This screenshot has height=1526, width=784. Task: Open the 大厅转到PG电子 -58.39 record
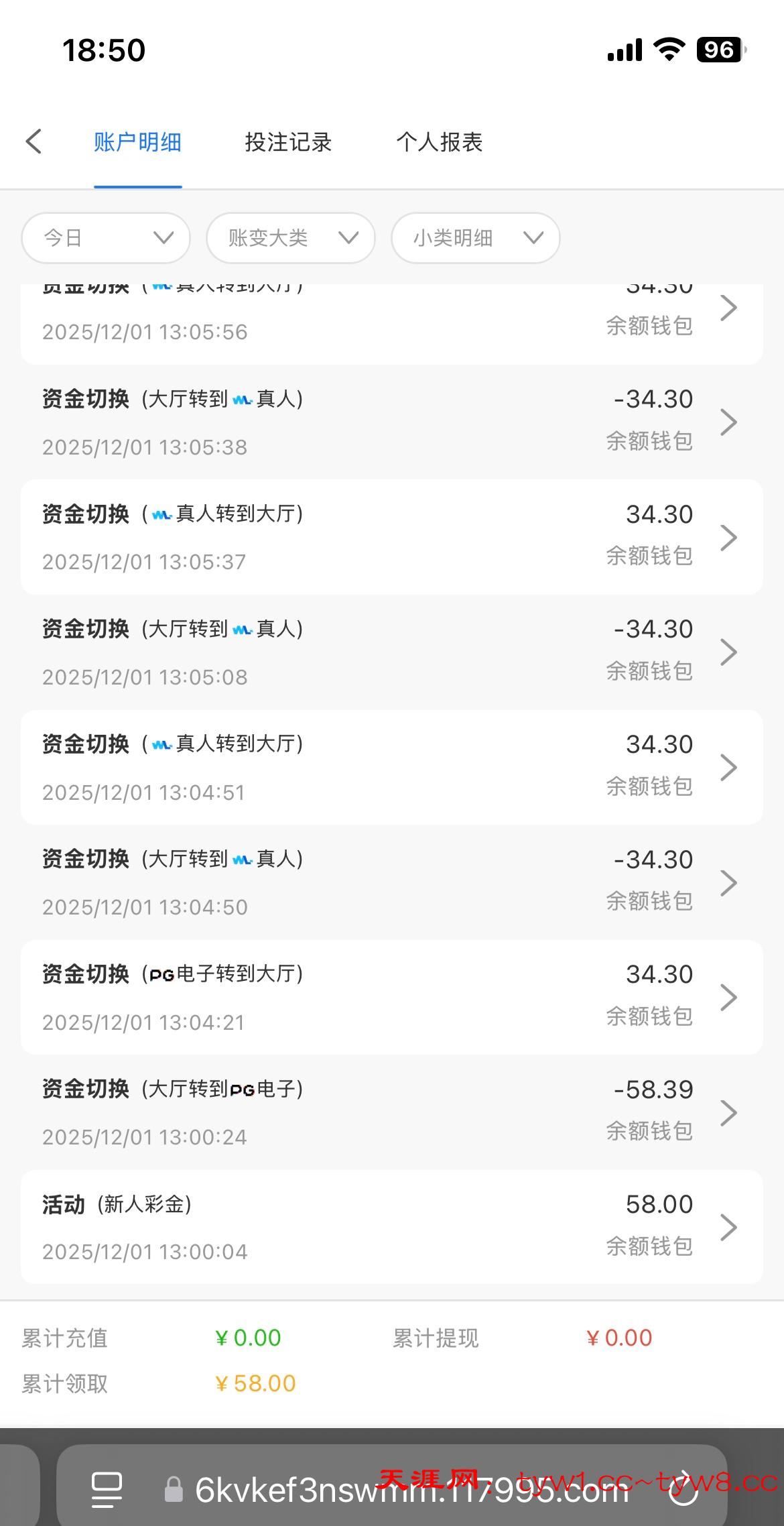(x=392, y=1112)
